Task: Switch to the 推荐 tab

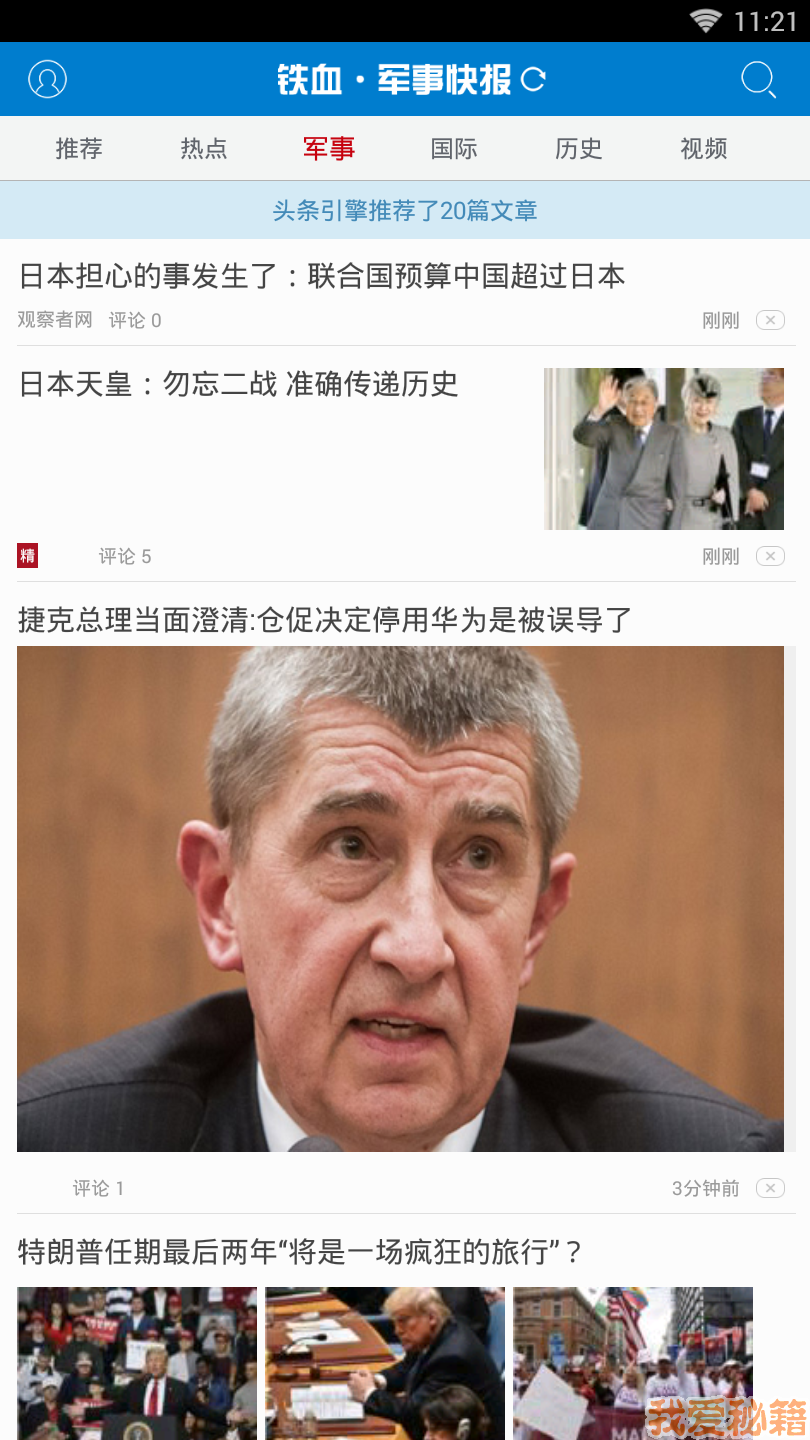Action: [x=79, y=149]
